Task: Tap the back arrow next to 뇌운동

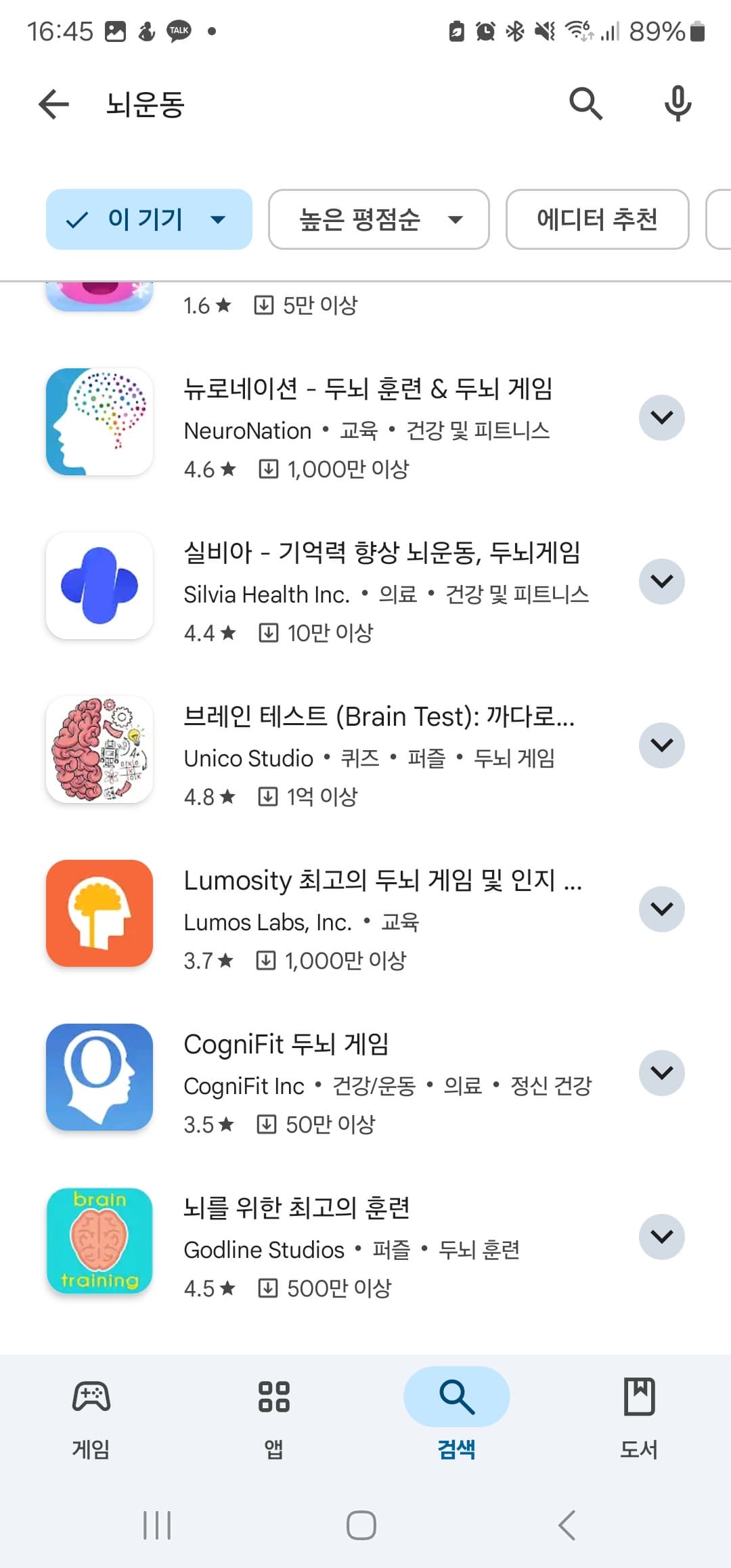Action: tap(53, 103)
